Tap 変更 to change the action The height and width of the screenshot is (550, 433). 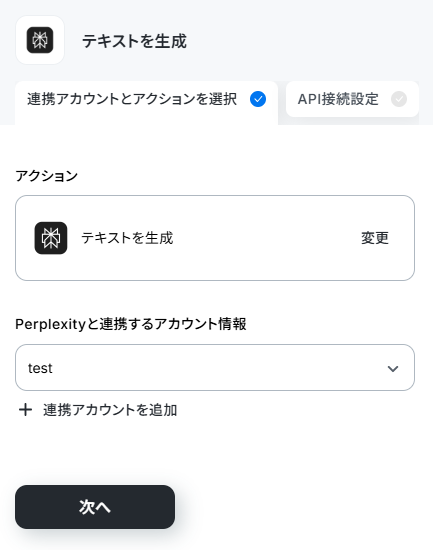coord(375,238)
